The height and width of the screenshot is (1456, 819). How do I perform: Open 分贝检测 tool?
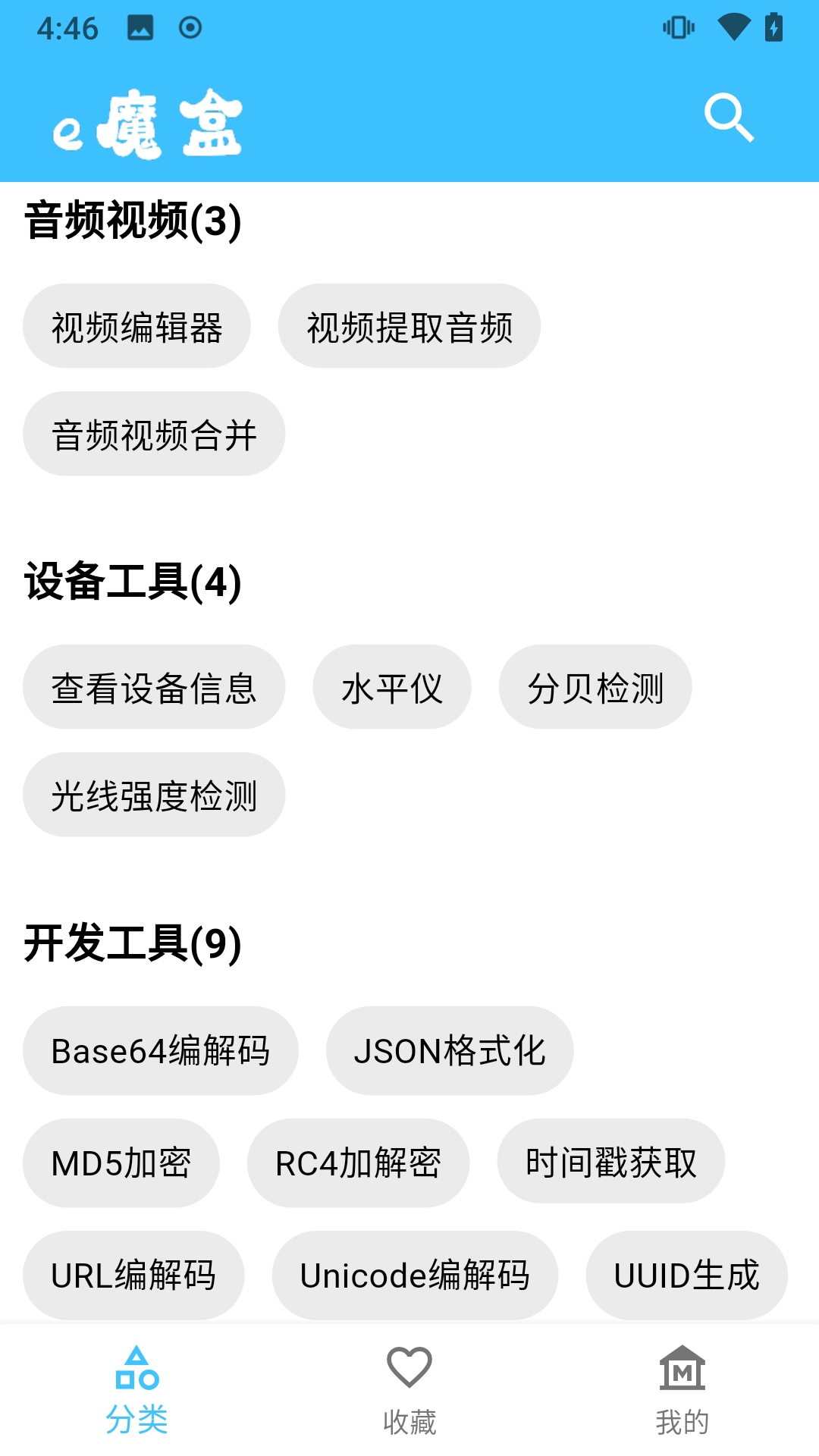point(595,686)
